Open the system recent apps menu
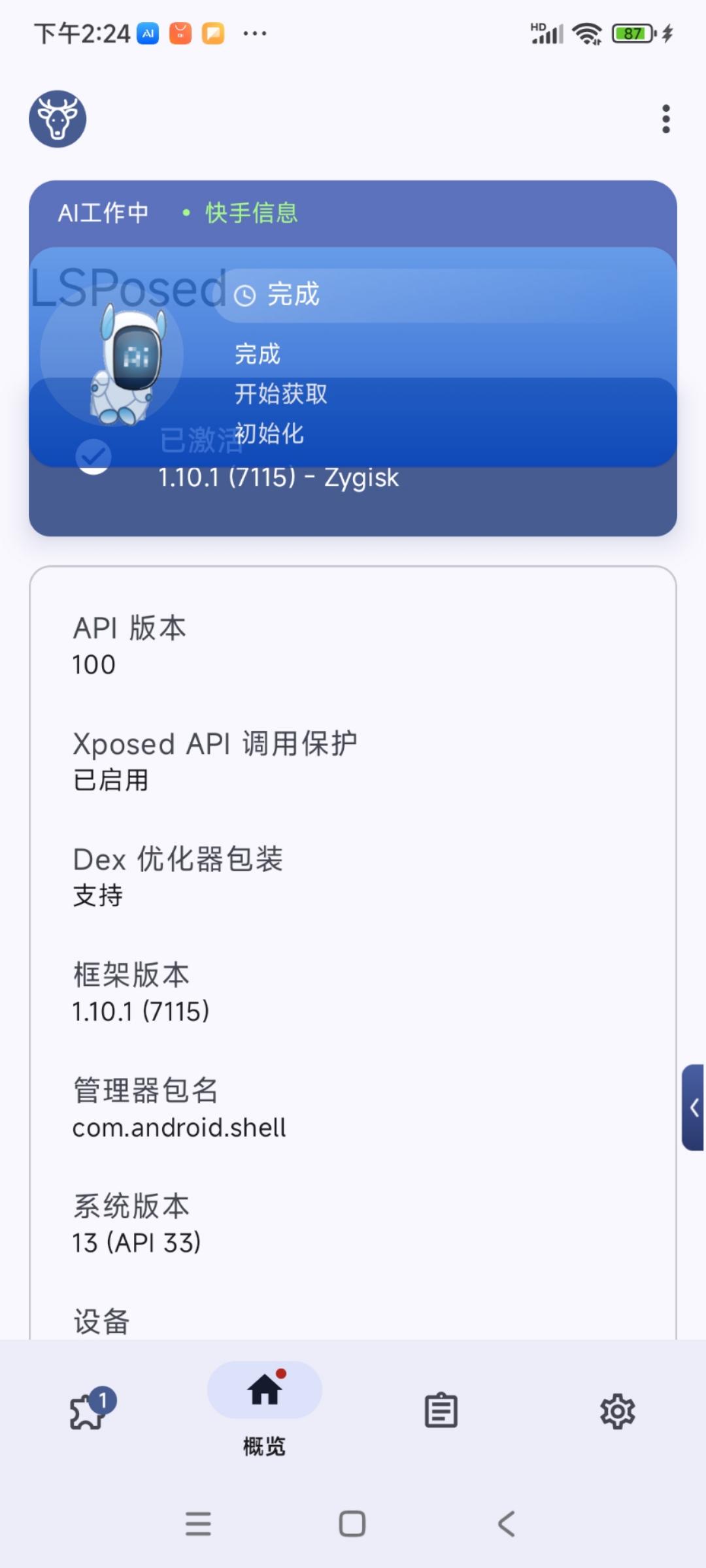 [198, 1524]
